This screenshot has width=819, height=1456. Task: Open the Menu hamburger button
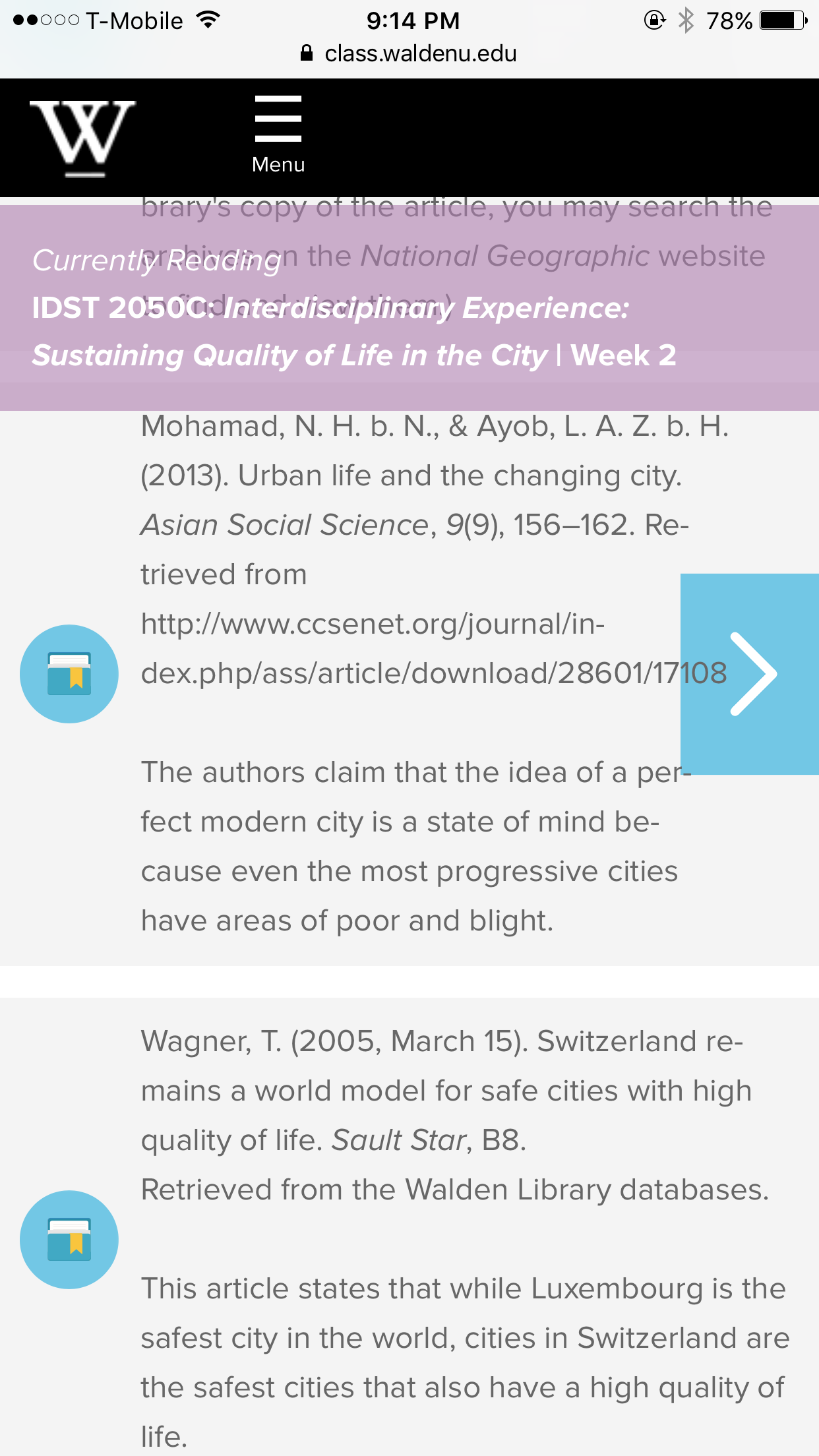tap(278, 134)
